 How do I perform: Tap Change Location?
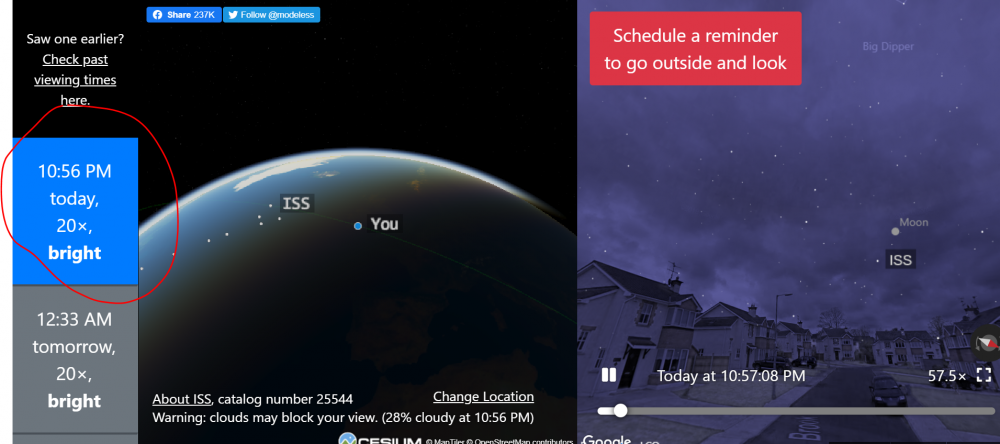[483, 397]
